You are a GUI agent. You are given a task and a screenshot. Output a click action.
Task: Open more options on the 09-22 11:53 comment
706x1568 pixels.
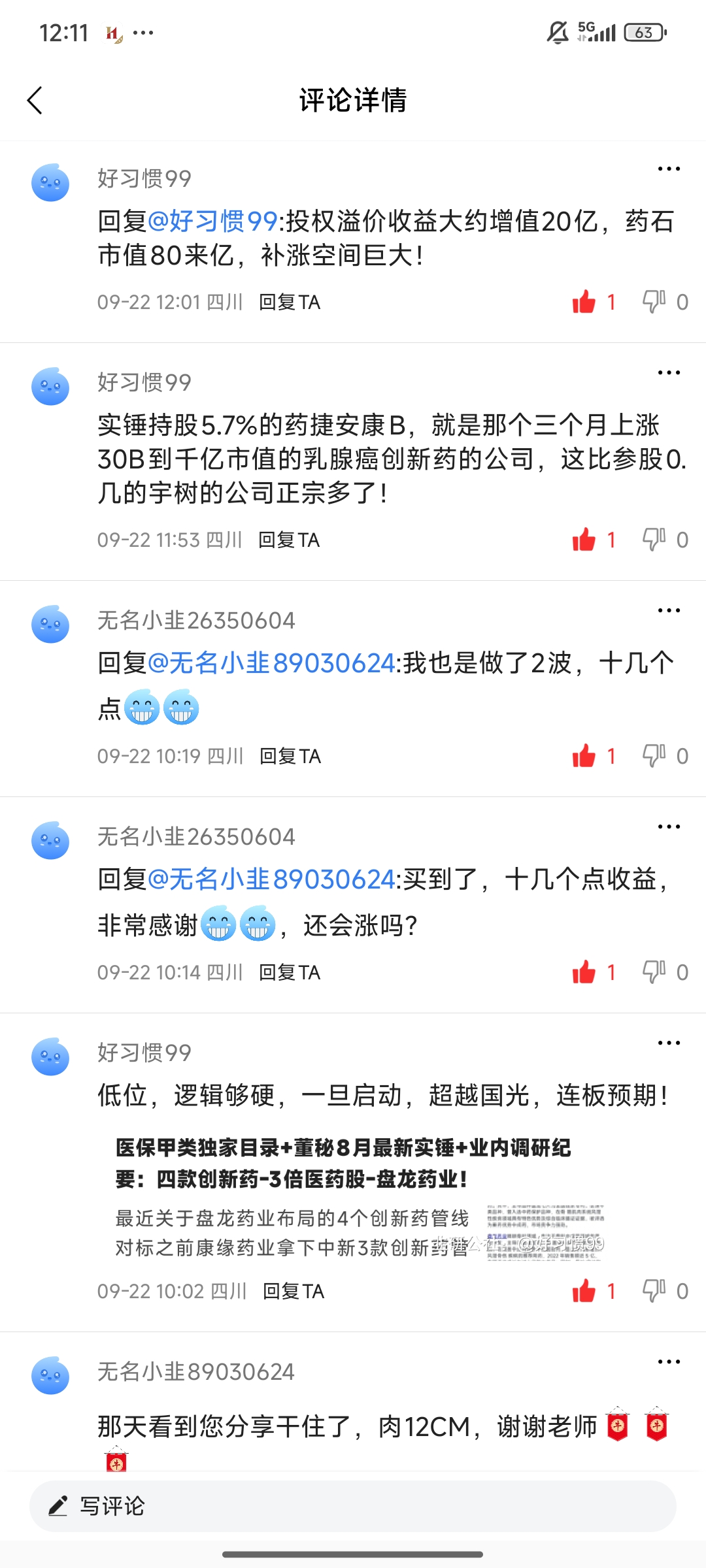coord(669,373)
